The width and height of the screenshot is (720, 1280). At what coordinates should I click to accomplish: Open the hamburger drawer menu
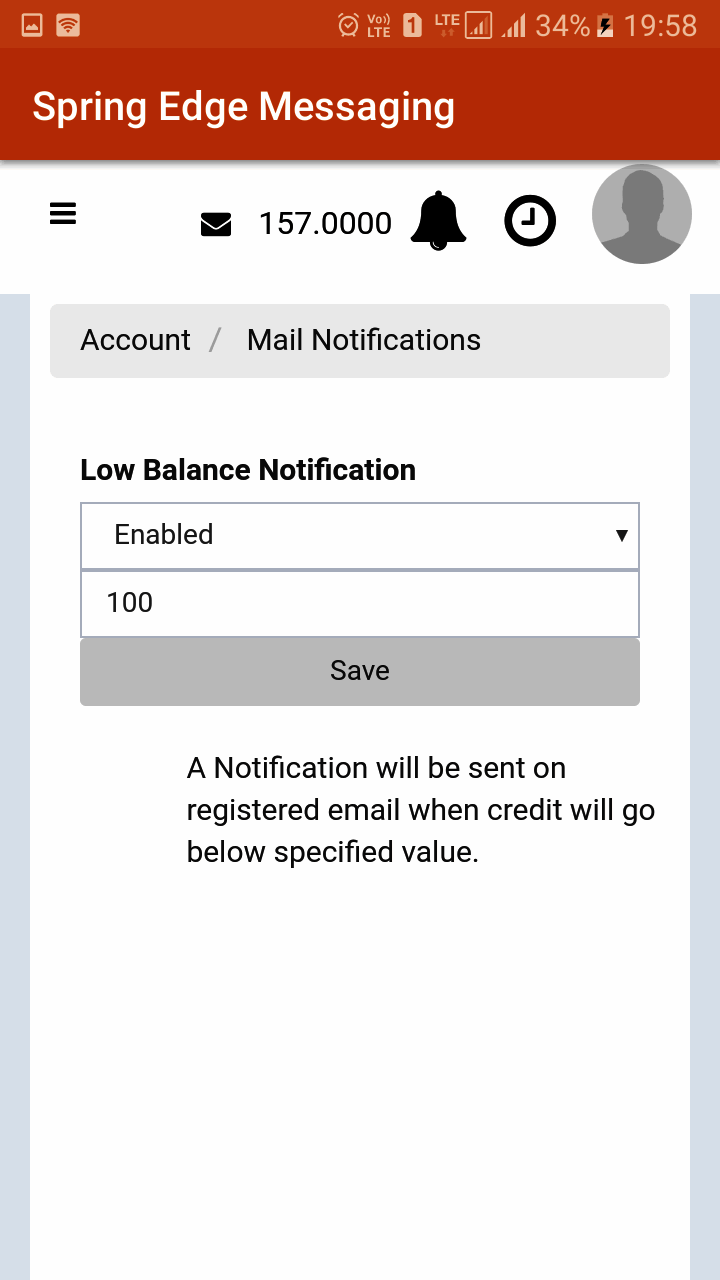[63, 213]
